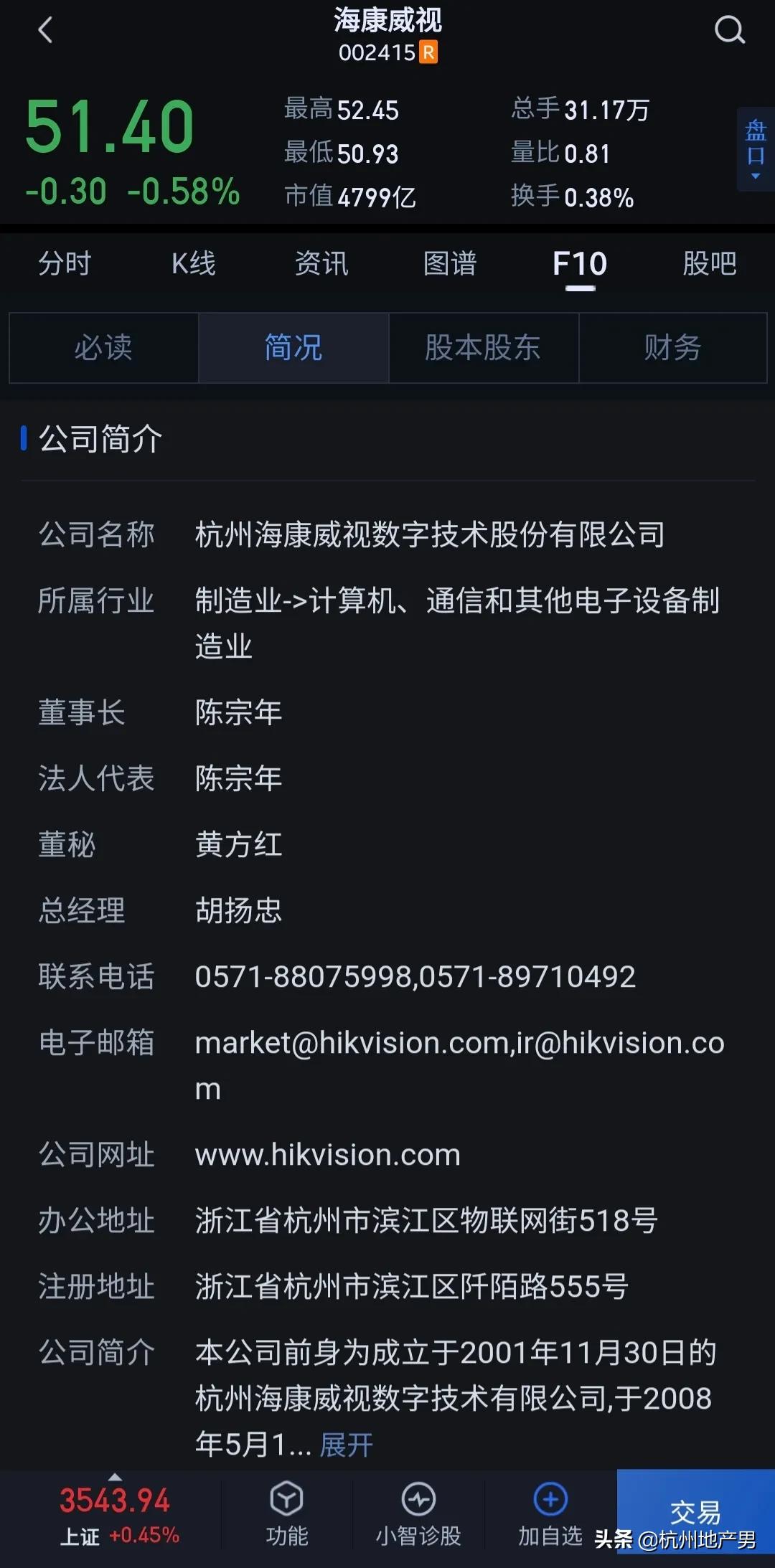Expand the company profile via 展开
Image resolution: width=775 pixels, height=1568 pixels.
pyautogui.click(x=347, y=1446)
